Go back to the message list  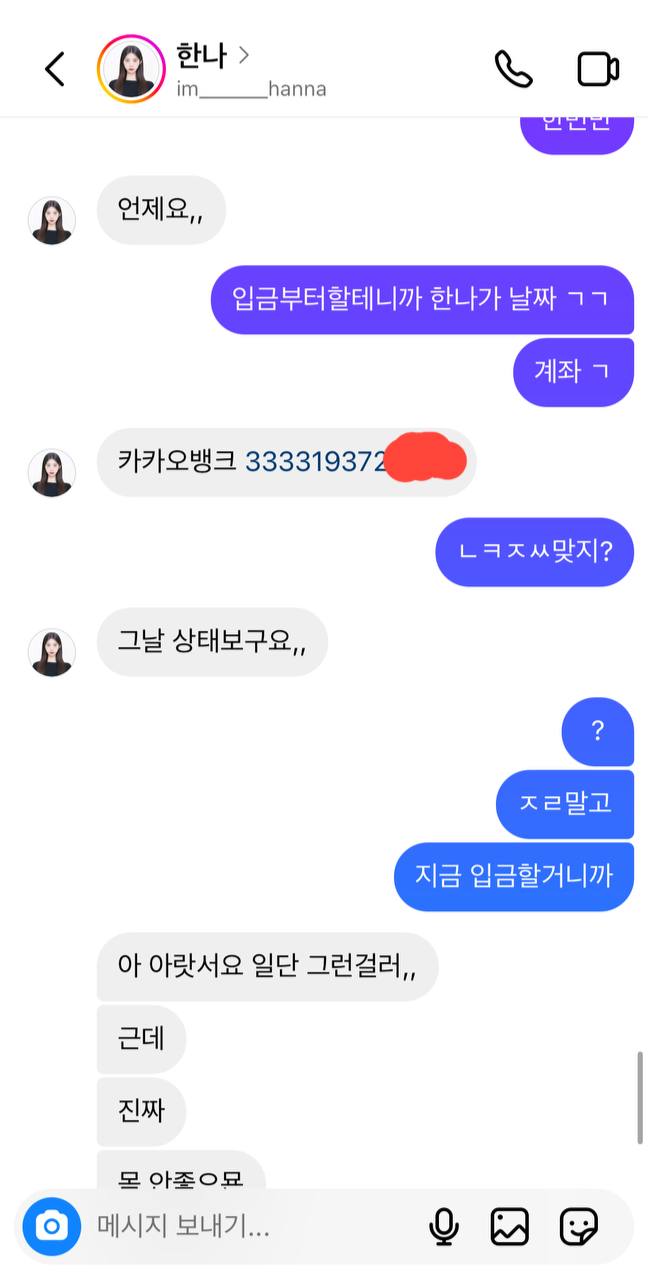55,69
